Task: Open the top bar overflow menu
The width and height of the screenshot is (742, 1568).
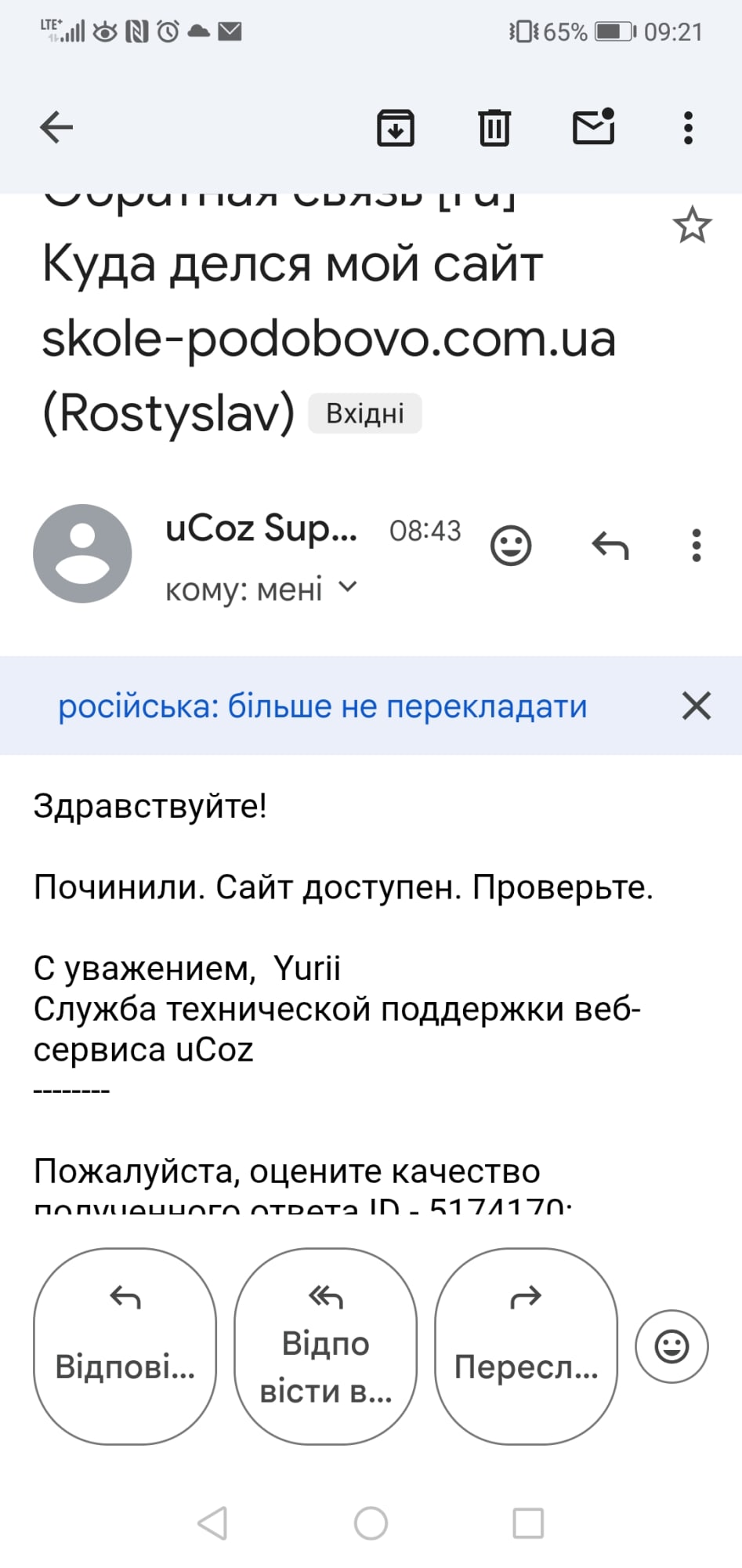Action: 688,128
